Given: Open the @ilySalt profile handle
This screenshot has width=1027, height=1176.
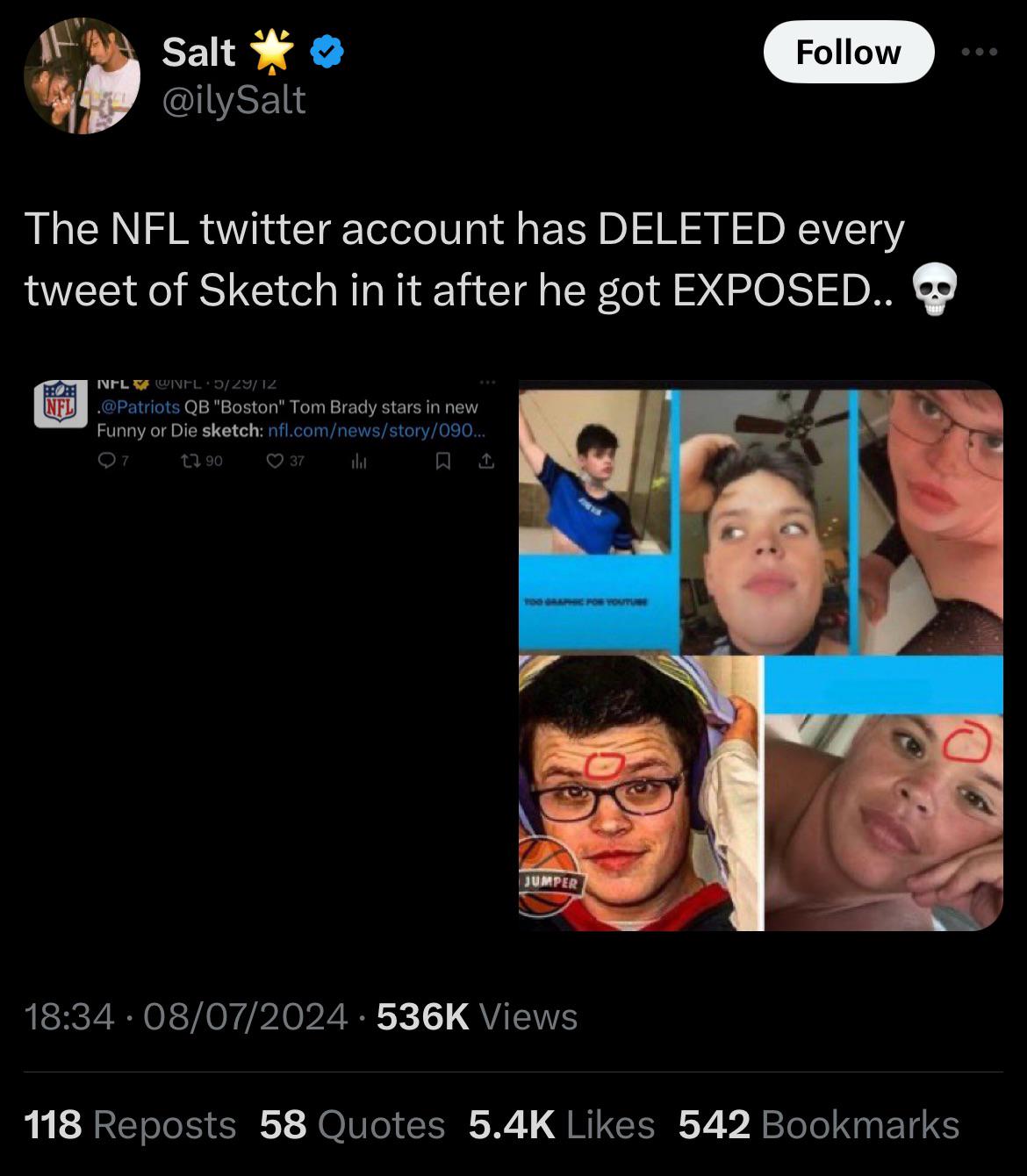Looking at the screenshot, I should click(x=233, y=99).
